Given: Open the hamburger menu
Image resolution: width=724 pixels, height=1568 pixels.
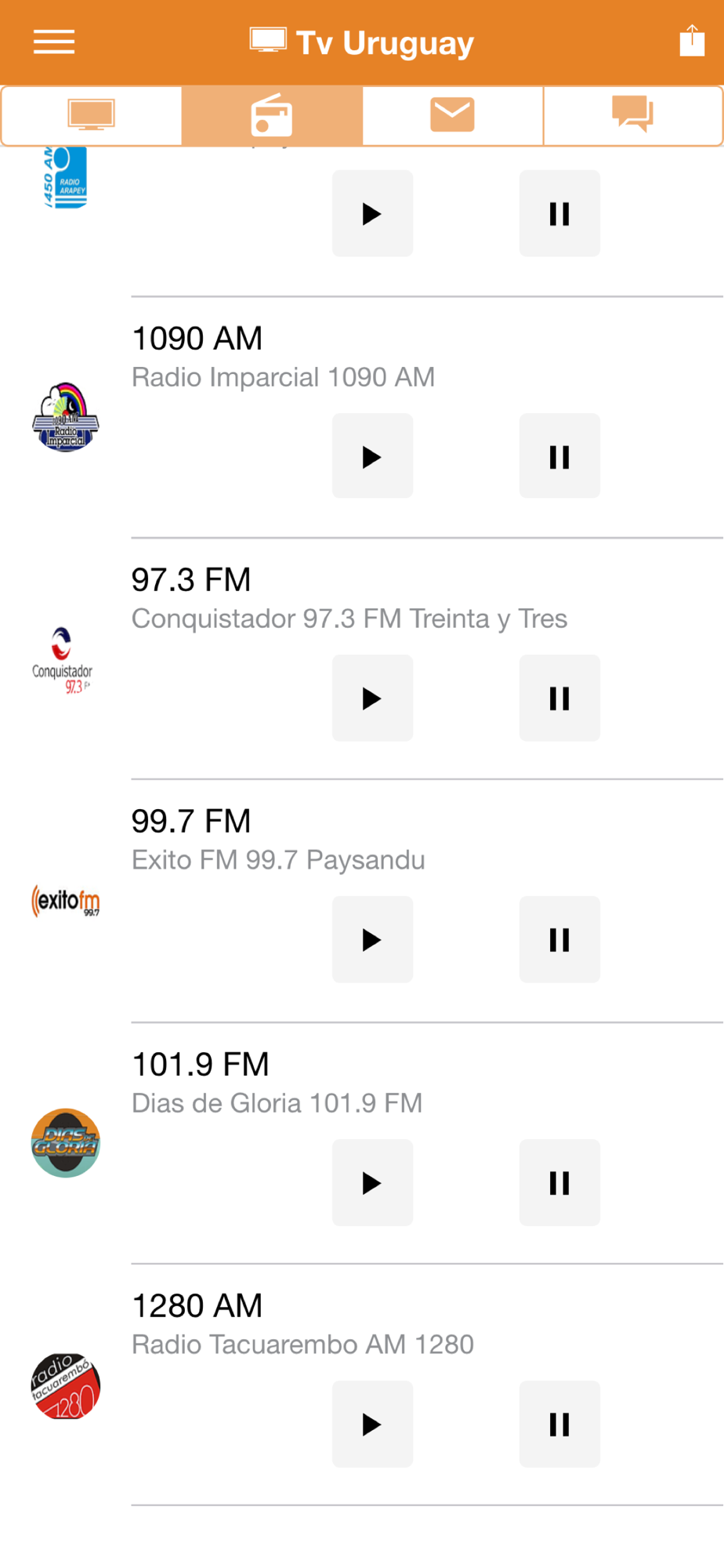Looking at the screenshot, I should tap(54, 42).
